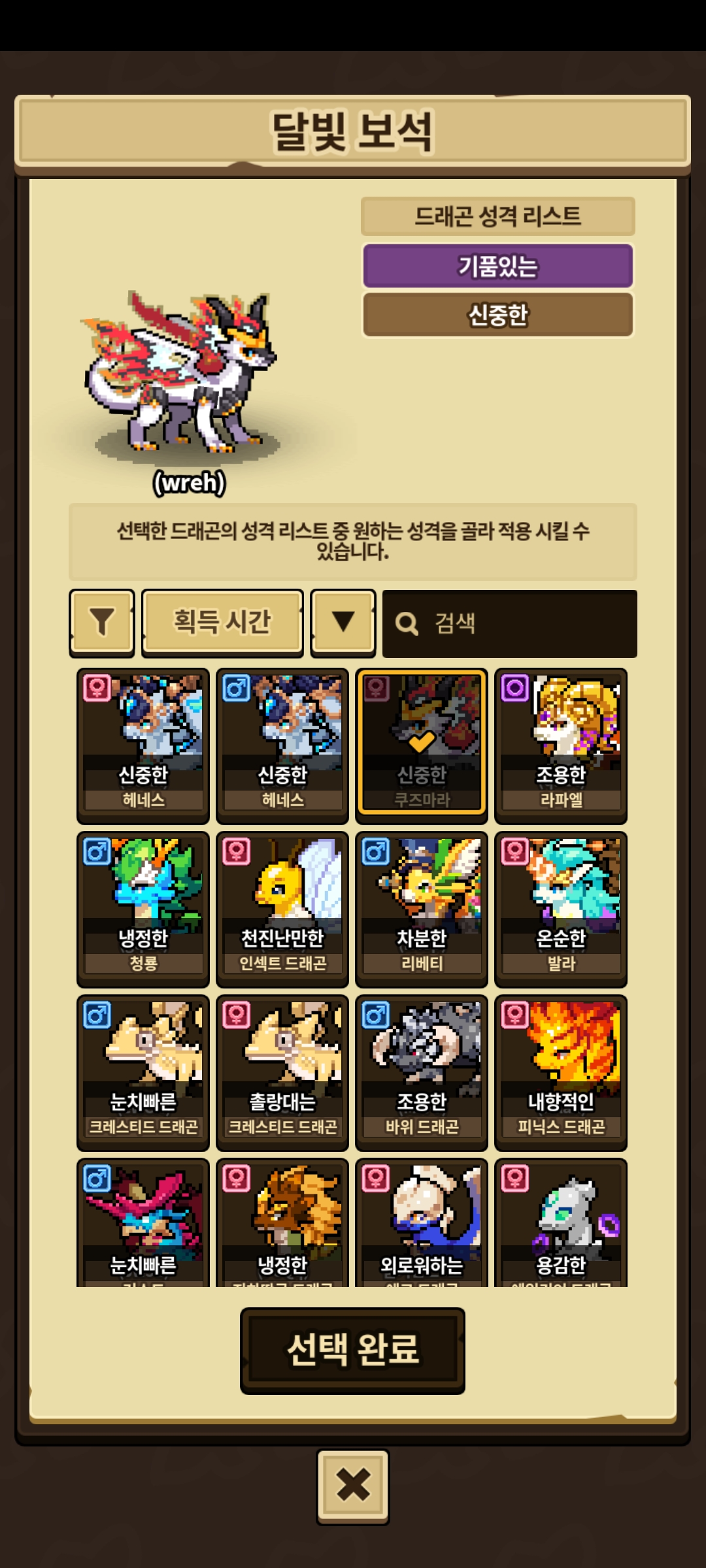This screenshot has width=706, height=1568.
Task: Deselect the checked 쿠즈마라 dragon
Action: pos(421,745)
